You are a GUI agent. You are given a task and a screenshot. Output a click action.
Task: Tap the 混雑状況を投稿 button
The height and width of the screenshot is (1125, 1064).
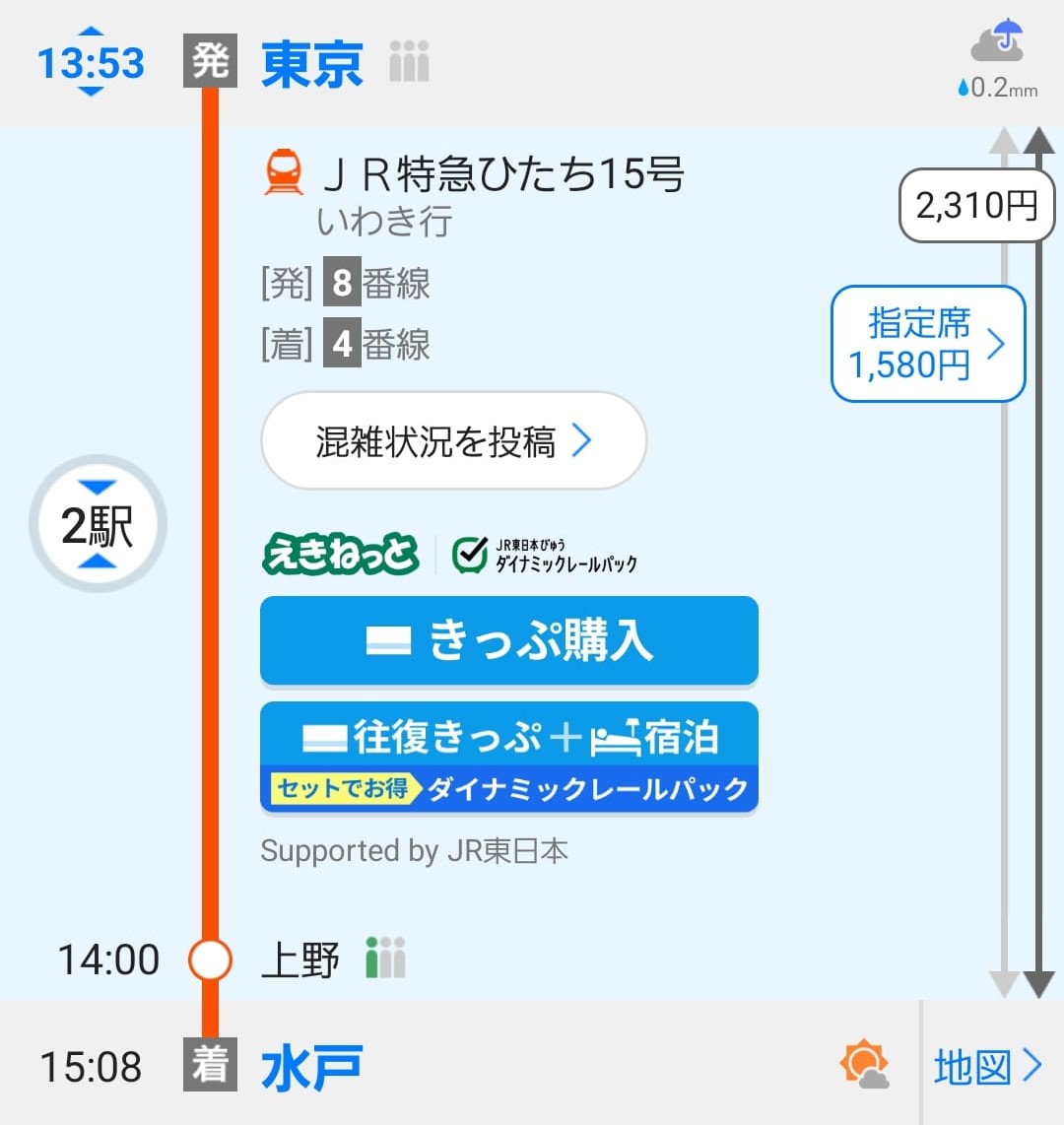pyautogui.click(x=453, y=441)
